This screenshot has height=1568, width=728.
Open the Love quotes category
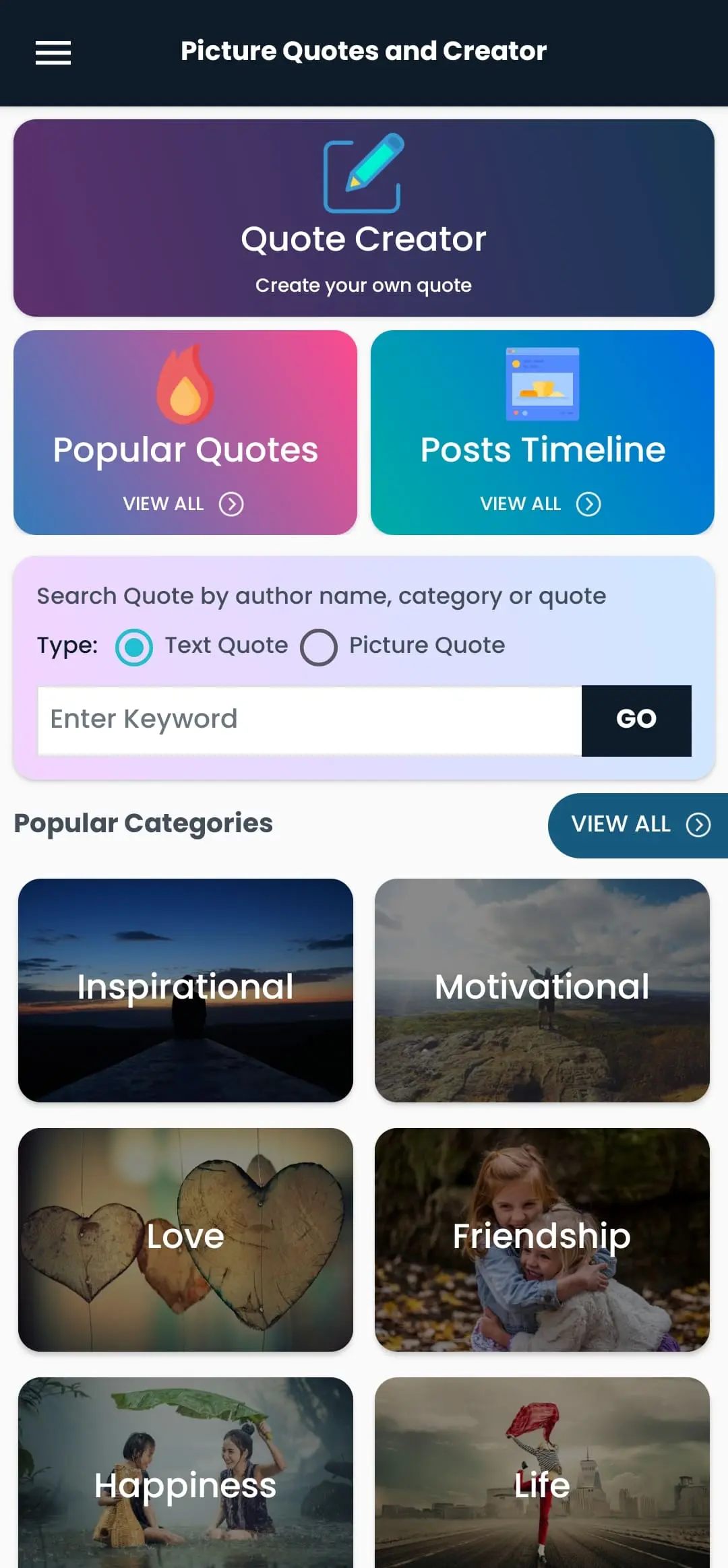click(x=185, y=1239)
